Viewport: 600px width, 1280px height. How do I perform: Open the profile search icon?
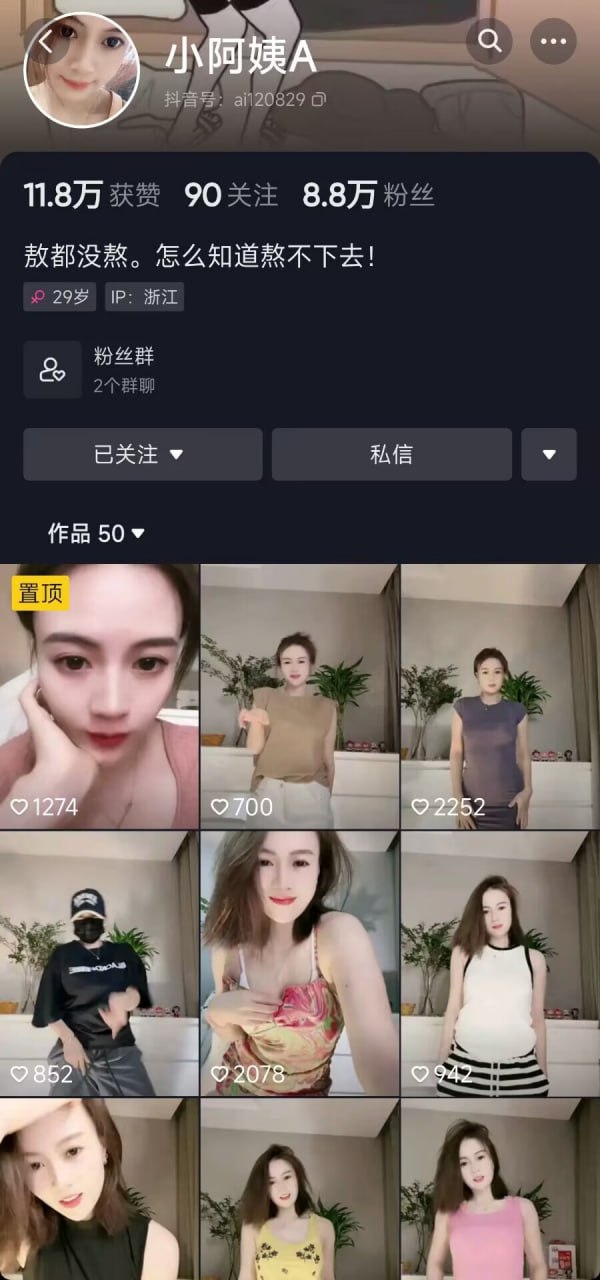click(489, 41)
